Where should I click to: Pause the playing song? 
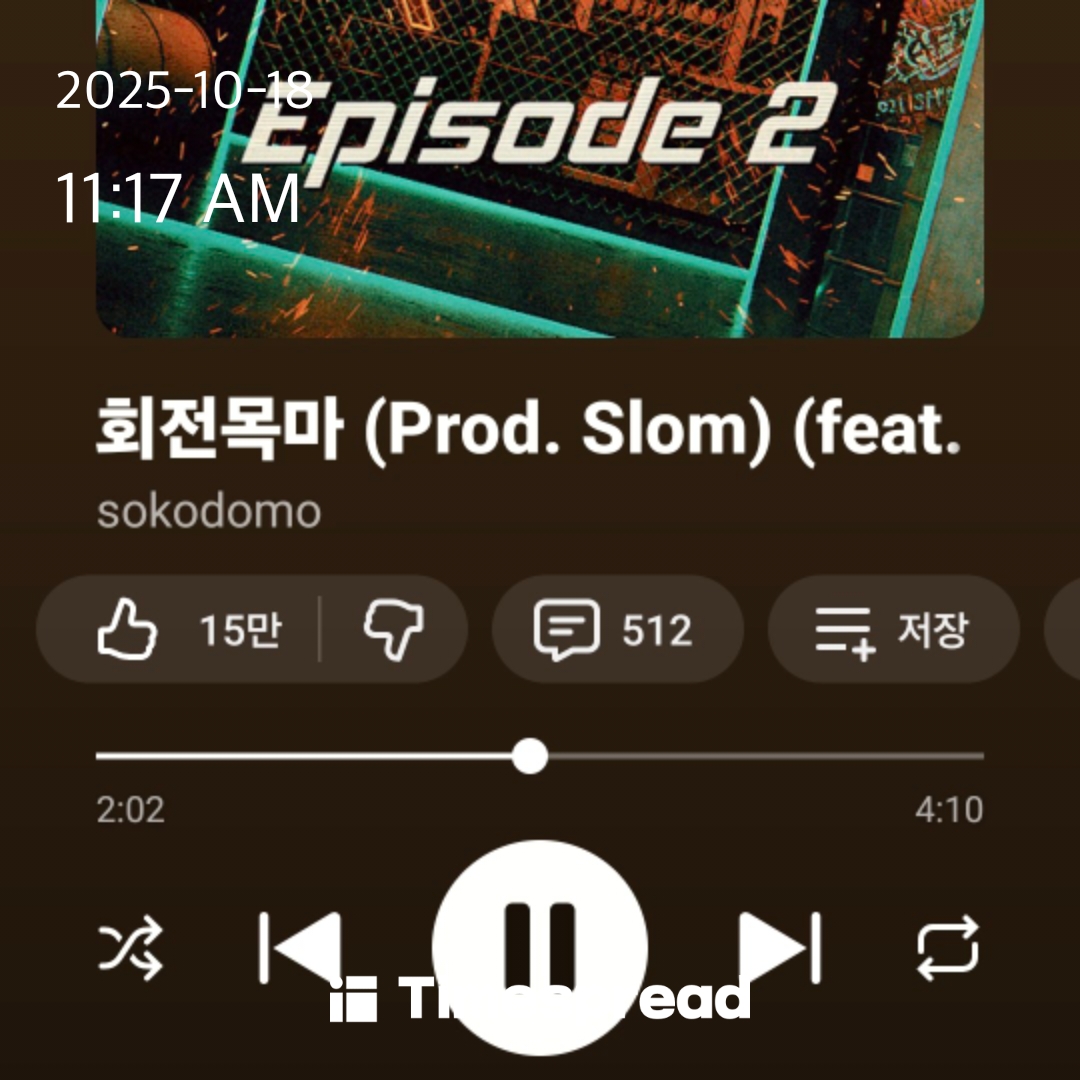pos(540,948)
